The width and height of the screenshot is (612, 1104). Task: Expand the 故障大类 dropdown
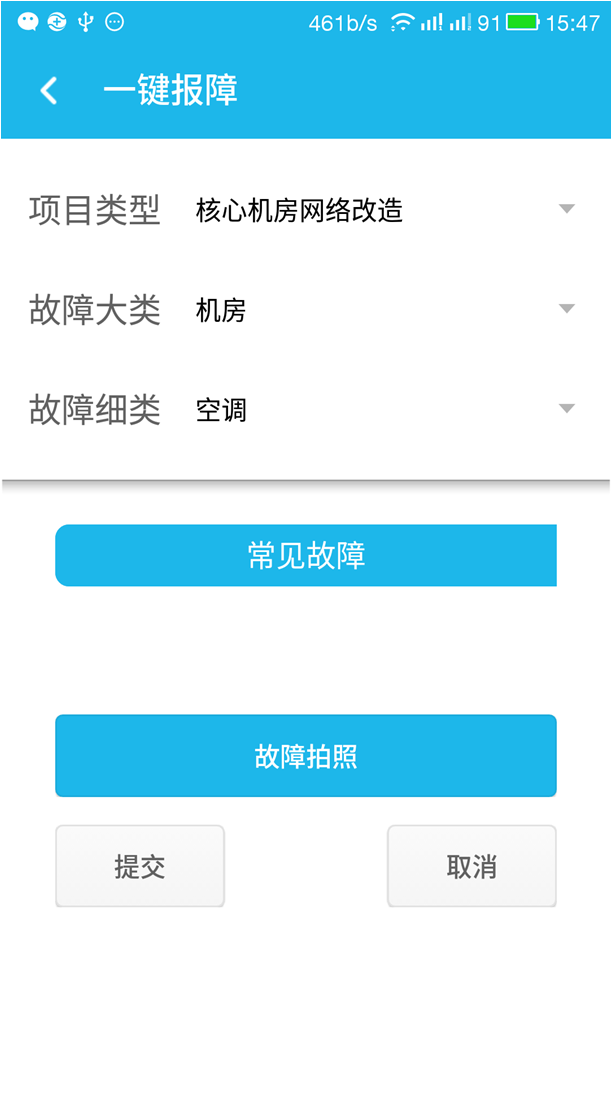pyautogui.click(x=386, y=310)
